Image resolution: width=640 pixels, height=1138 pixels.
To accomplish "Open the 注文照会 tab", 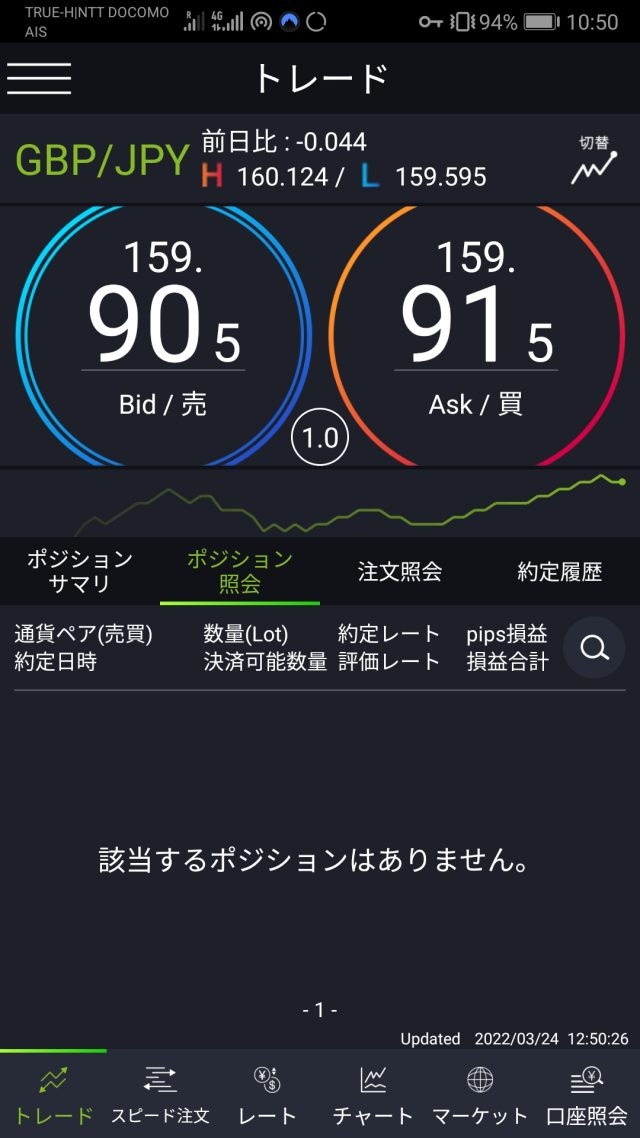I will 400,571.
